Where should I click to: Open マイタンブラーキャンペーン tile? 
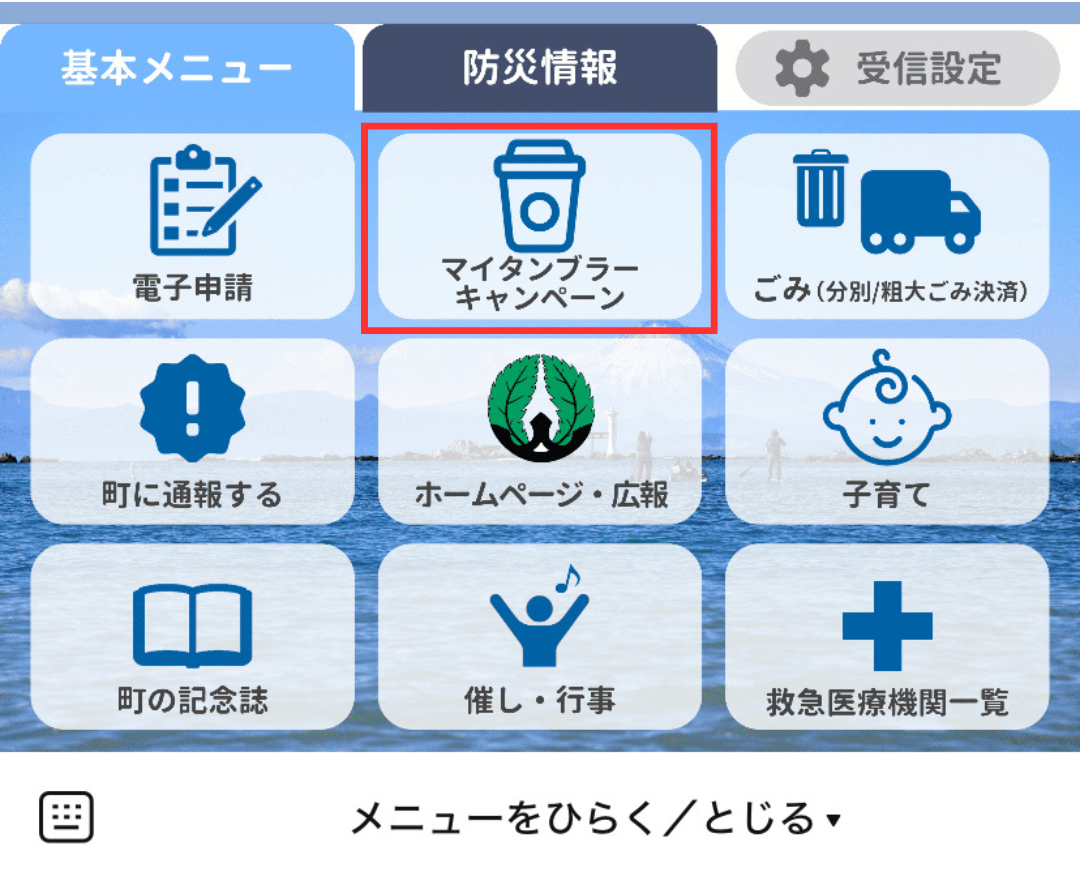[539, 226]
